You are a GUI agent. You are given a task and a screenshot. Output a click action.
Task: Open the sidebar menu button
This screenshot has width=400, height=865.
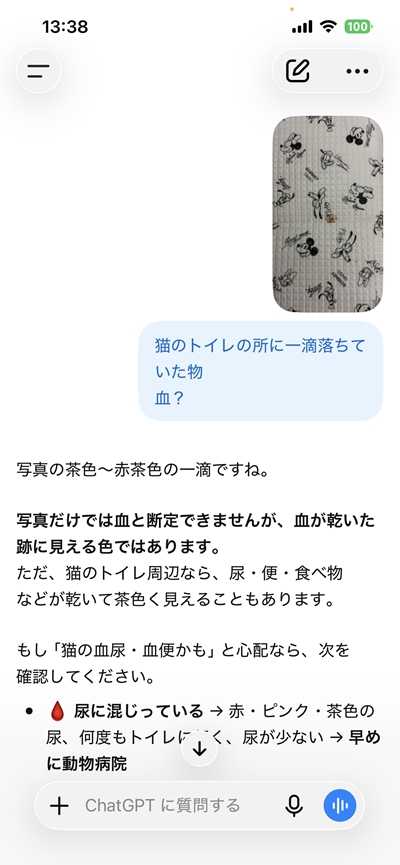pyautogui.click(x=39, y=71)
